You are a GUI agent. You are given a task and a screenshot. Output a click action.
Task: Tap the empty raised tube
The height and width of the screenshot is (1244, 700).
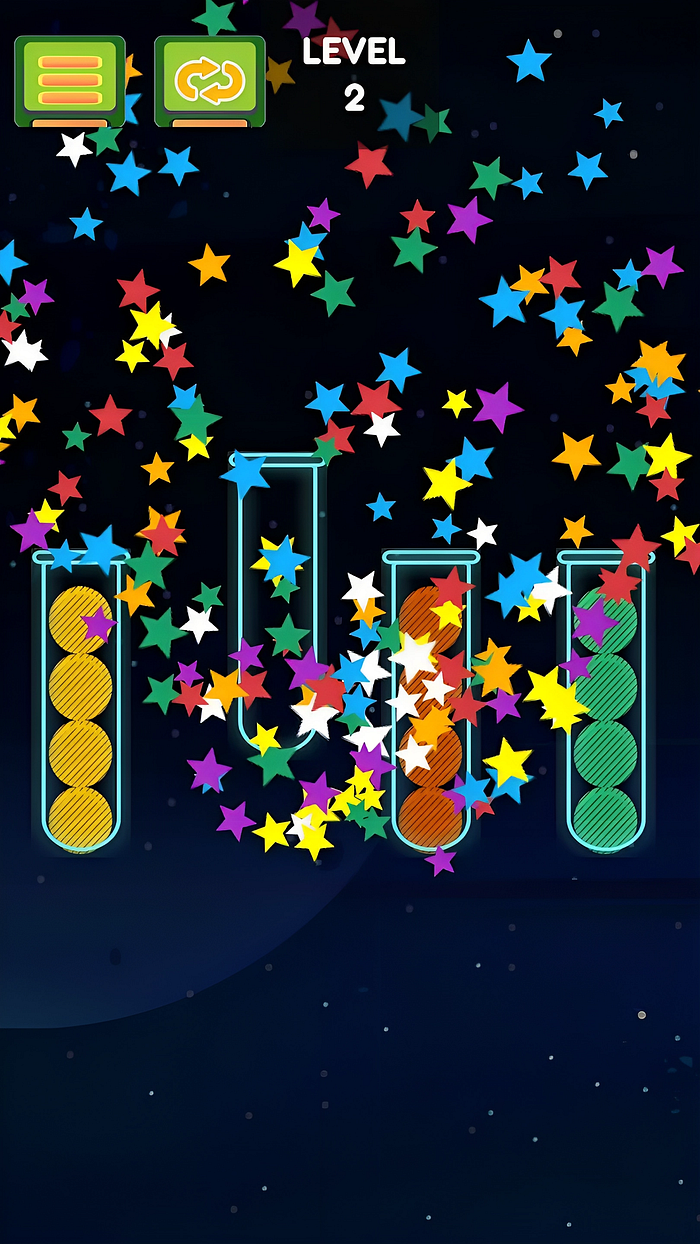click(279, 600)
